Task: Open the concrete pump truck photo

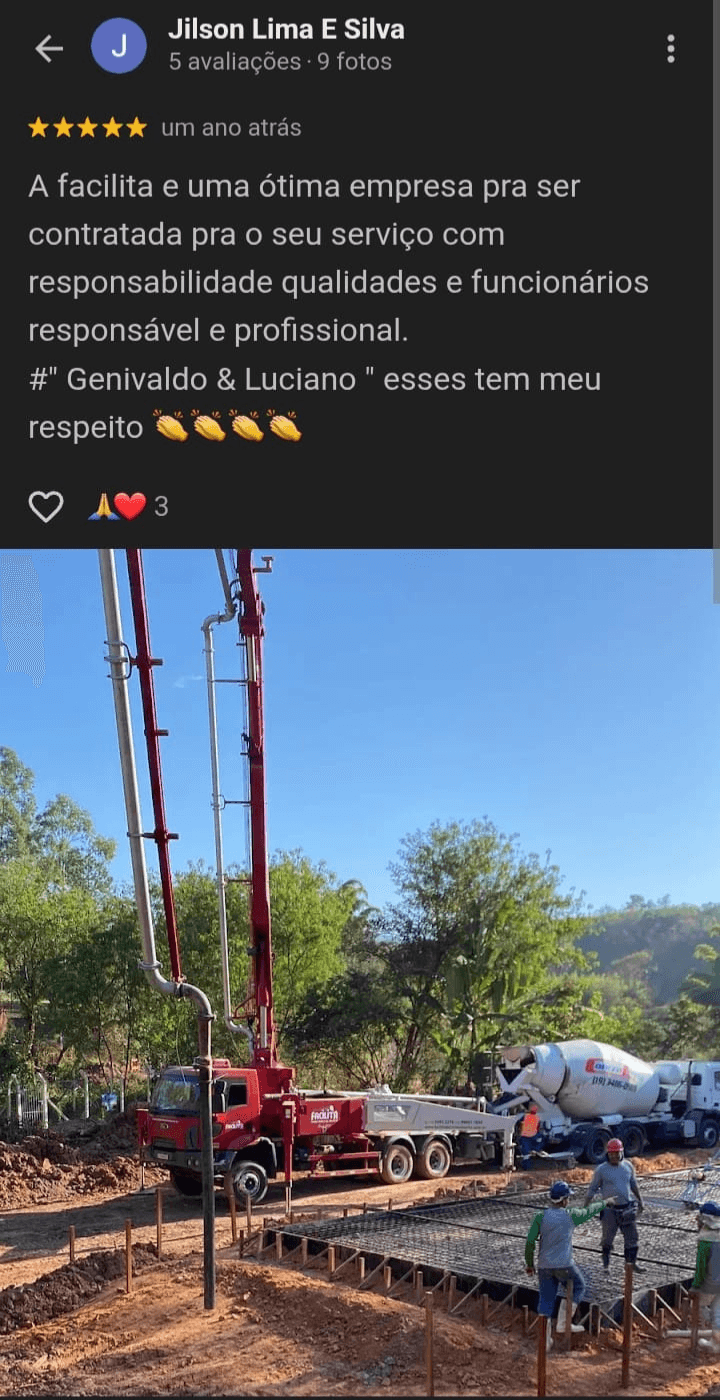Action: pyautogui.click(x=360, y=970)
